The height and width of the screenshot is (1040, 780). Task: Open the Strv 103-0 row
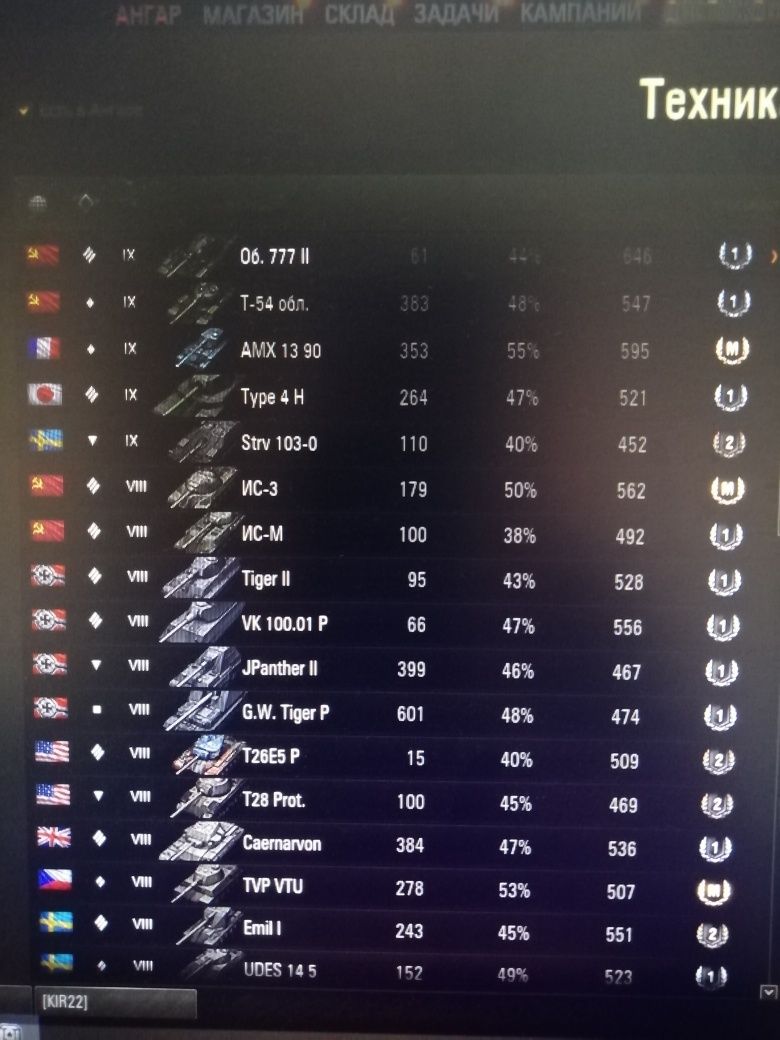click(x=279, y=443)
